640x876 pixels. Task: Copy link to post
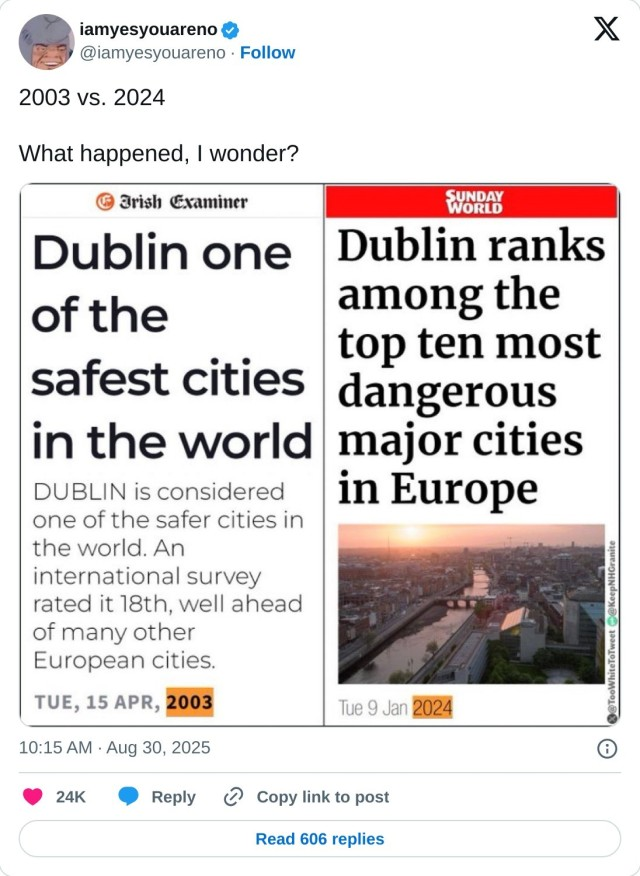coord(306,797)
